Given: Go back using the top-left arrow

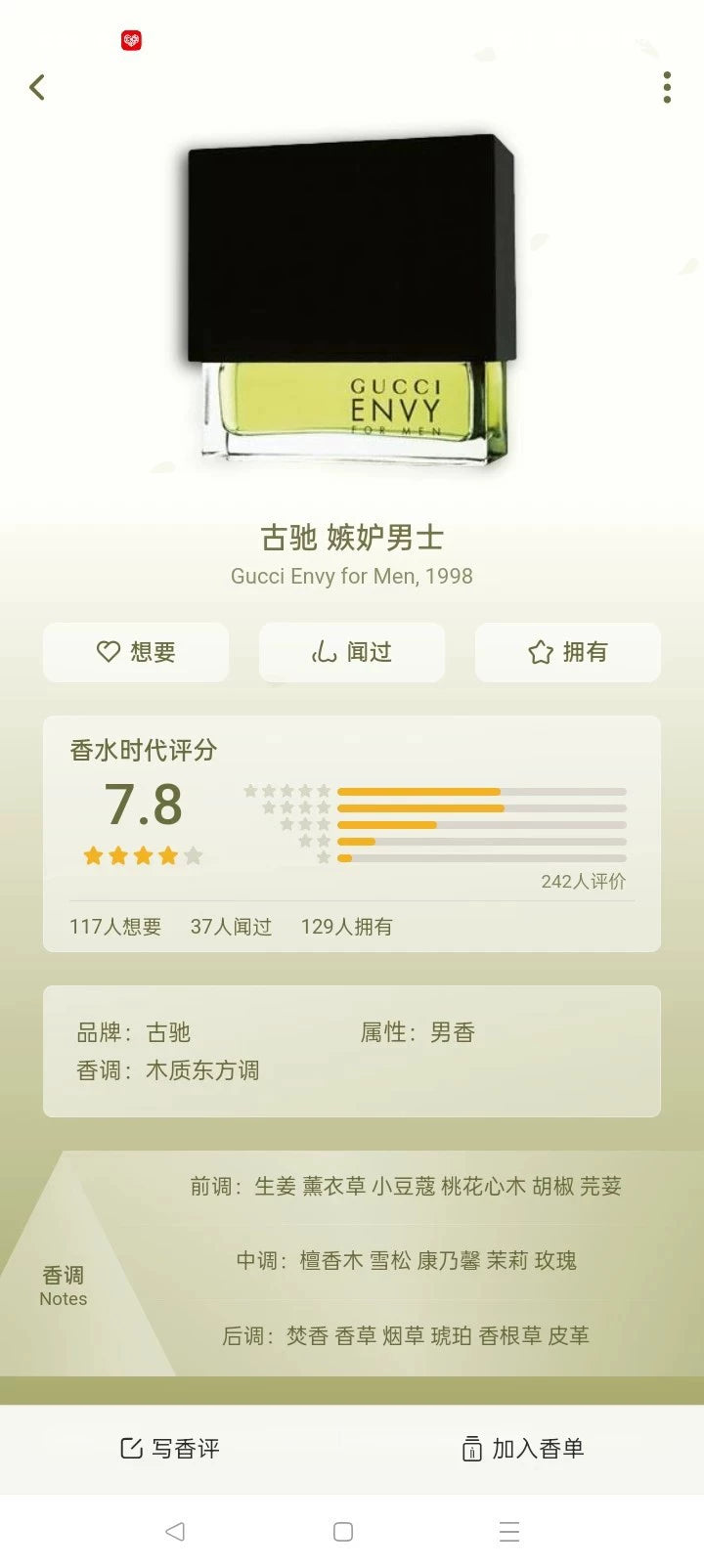Looking at the screenshot, I should 37,87.
